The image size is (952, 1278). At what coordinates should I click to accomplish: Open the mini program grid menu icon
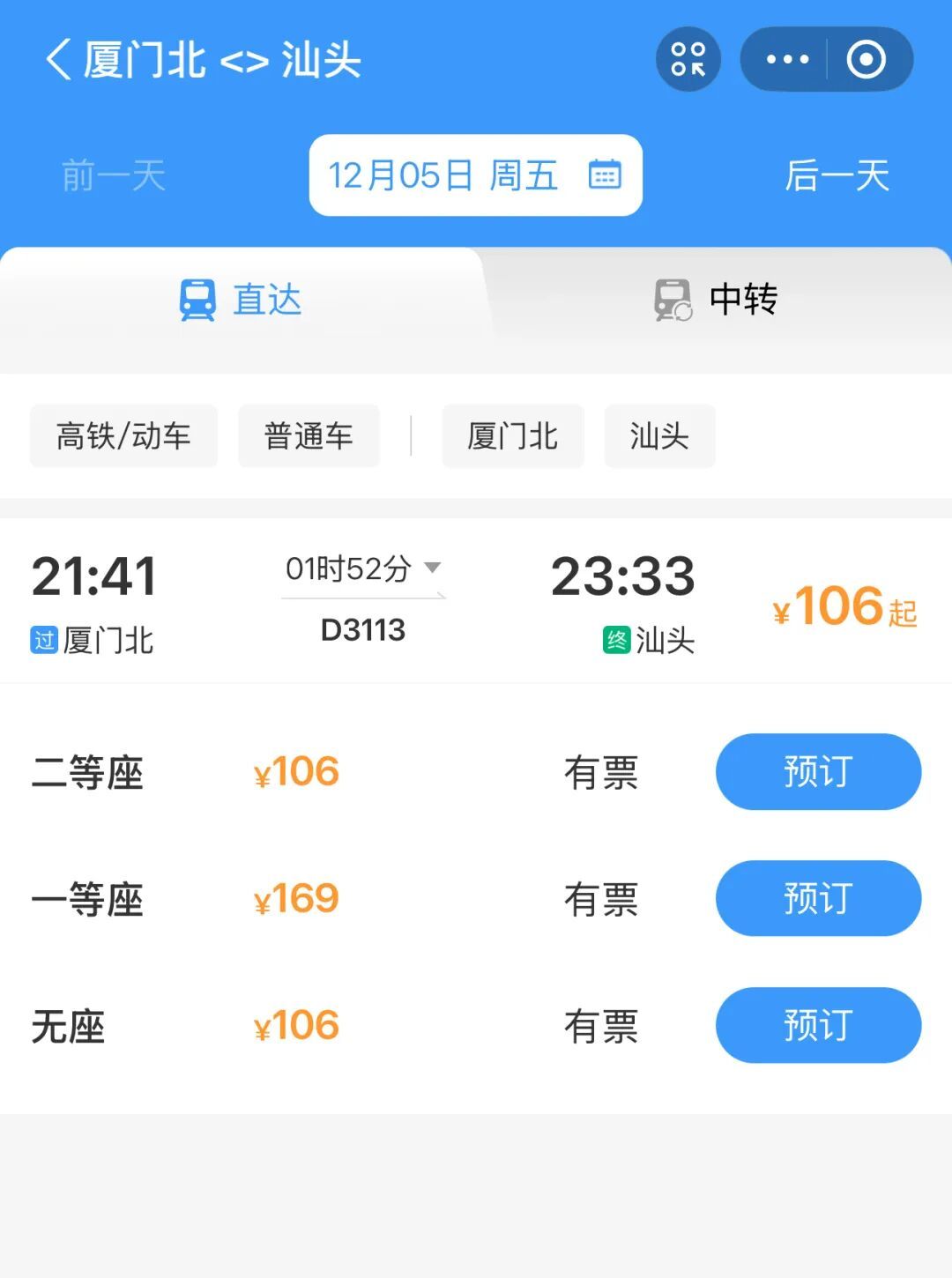click(688, 60)
